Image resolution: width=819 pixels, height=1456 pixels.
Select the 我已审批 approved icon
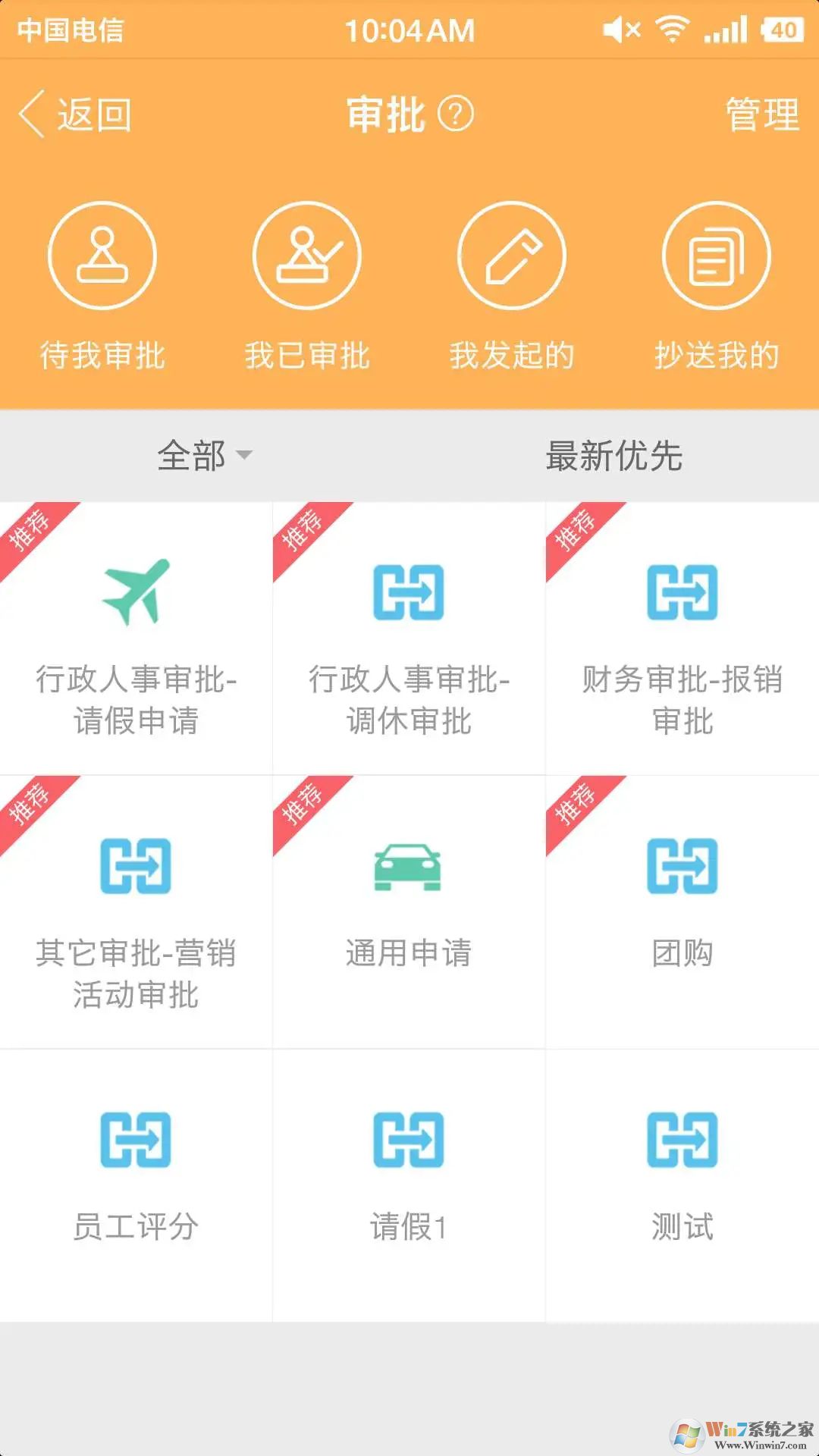click(x=307, y=256)
